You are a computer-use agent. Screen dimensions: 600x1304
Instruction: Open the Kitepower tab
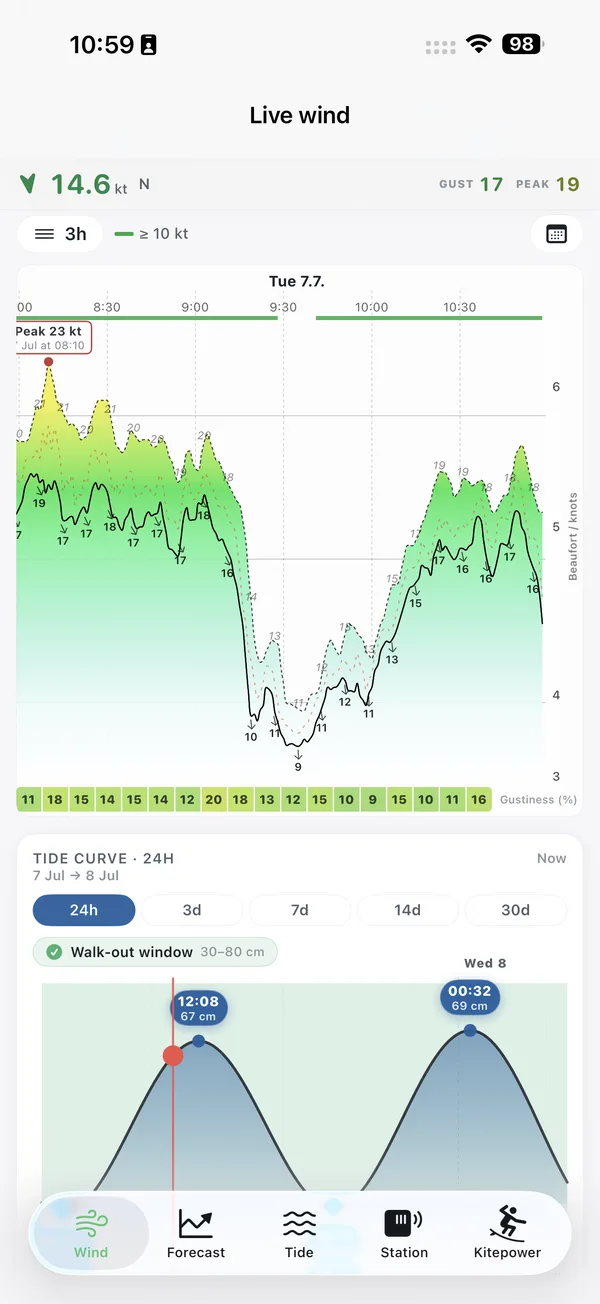coord(507,1233)
